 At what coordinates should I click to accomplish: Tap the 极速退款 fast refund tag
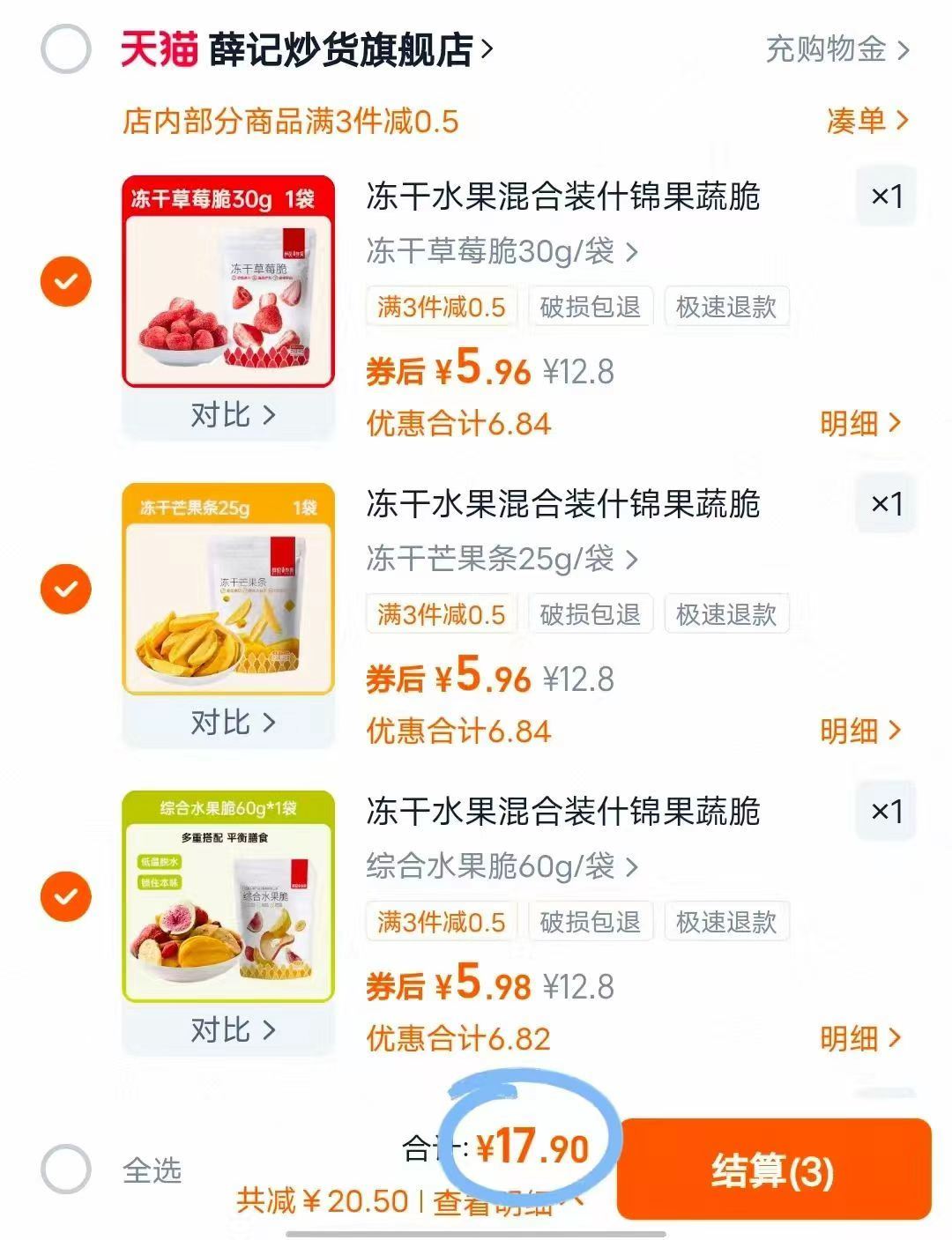(x=727, y=307)
